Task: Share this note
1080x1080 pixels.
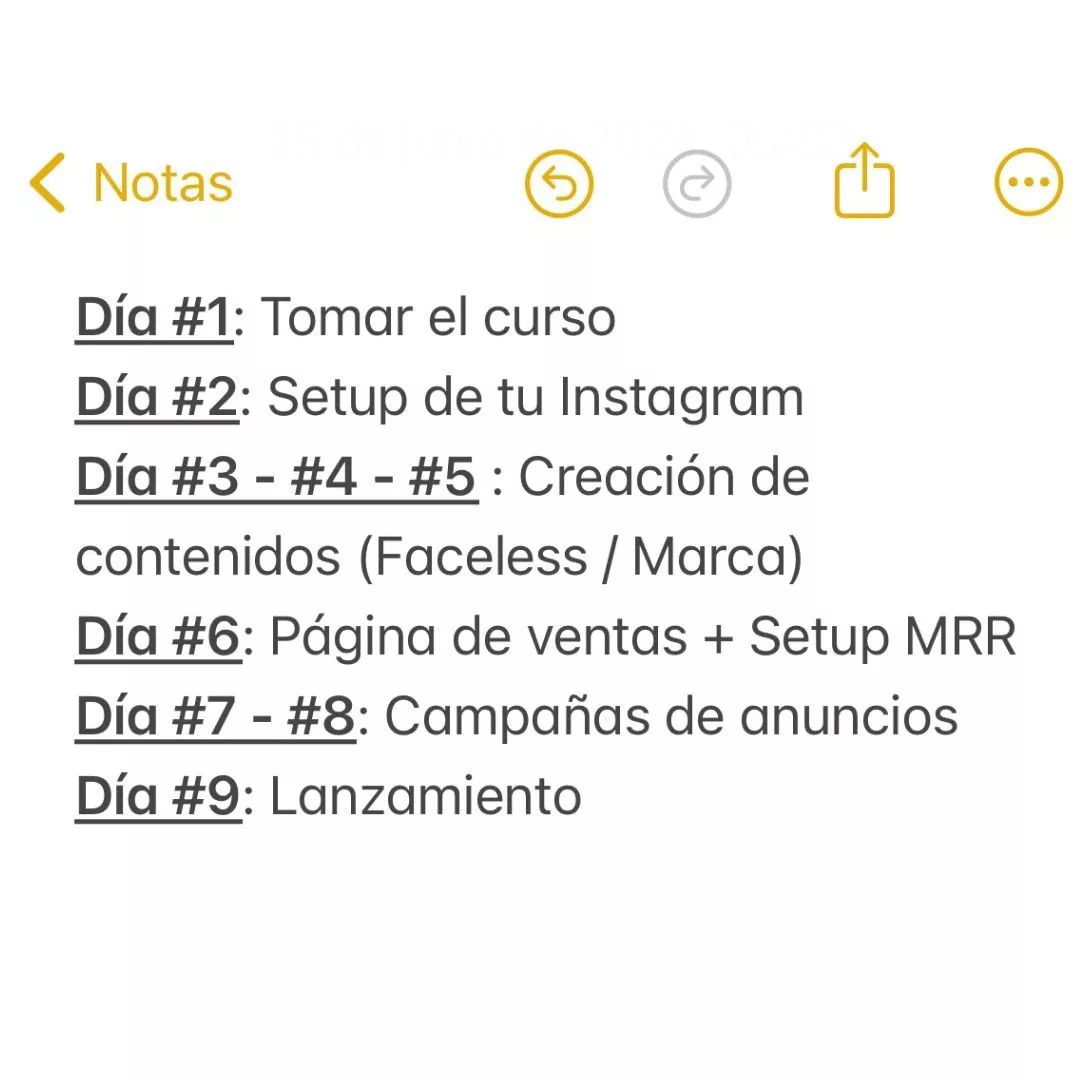Action: point(864,181)
